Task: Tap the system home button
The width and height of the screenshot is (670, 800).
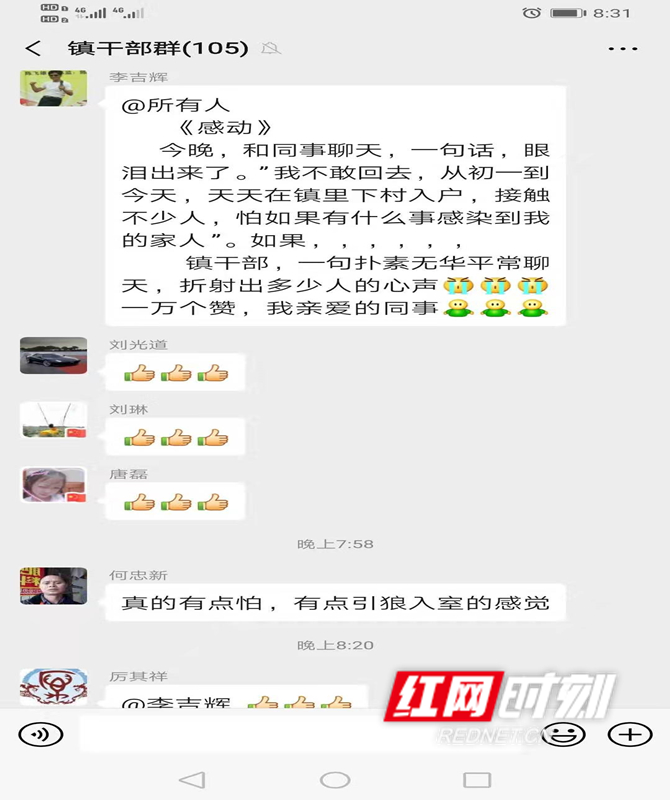Action: (335, 780)
